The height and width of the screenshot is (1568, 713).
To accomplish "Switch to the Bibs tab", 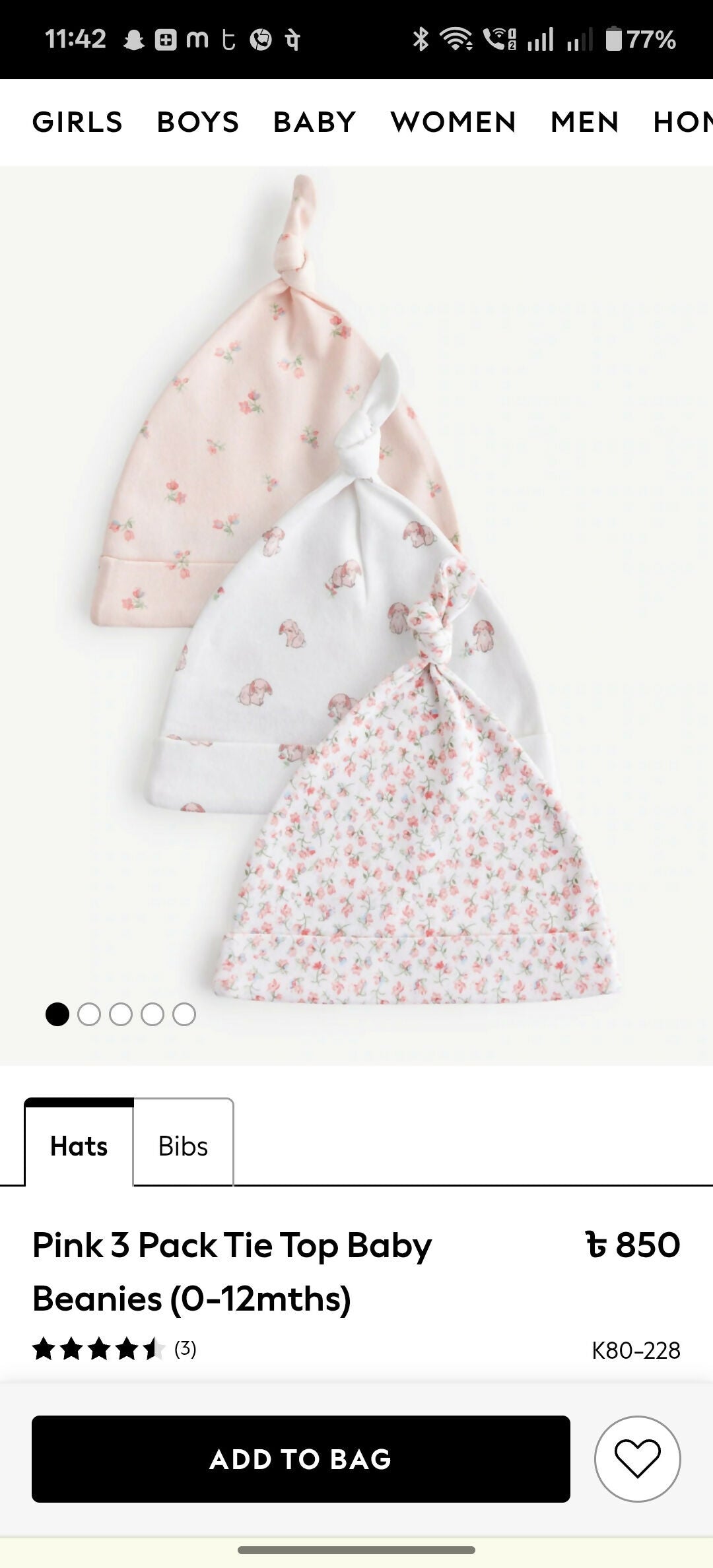I will [x=183, y=1146].
